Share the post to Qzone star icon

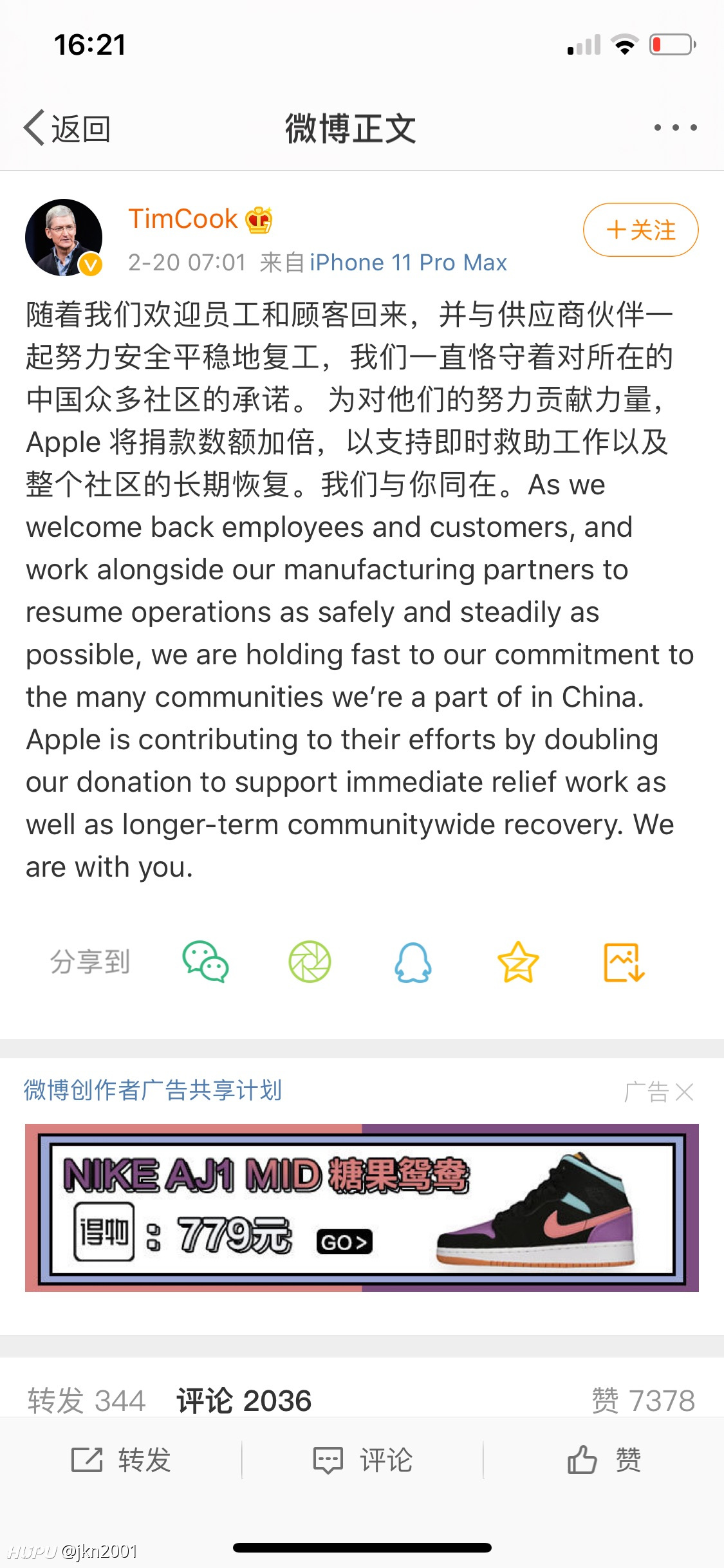tap(517, 962)
